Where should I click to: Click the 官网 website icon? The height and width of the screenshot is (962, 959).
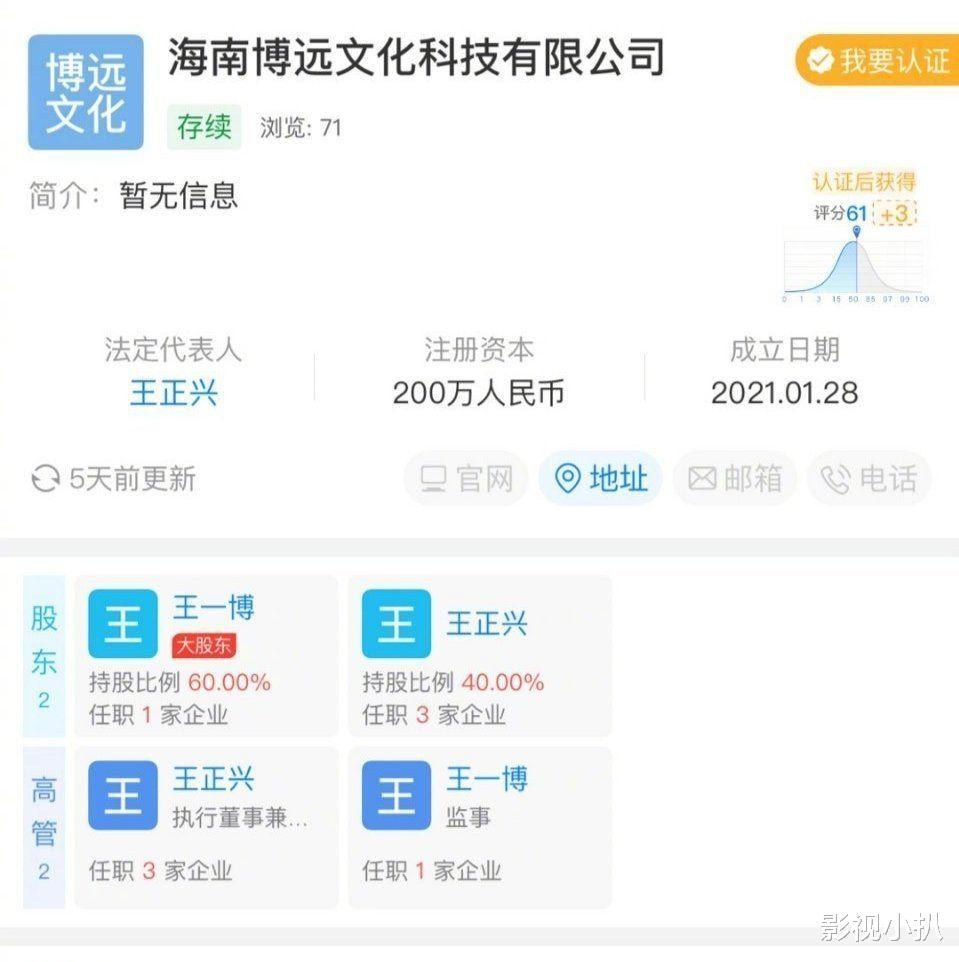(x=432, y=479)
